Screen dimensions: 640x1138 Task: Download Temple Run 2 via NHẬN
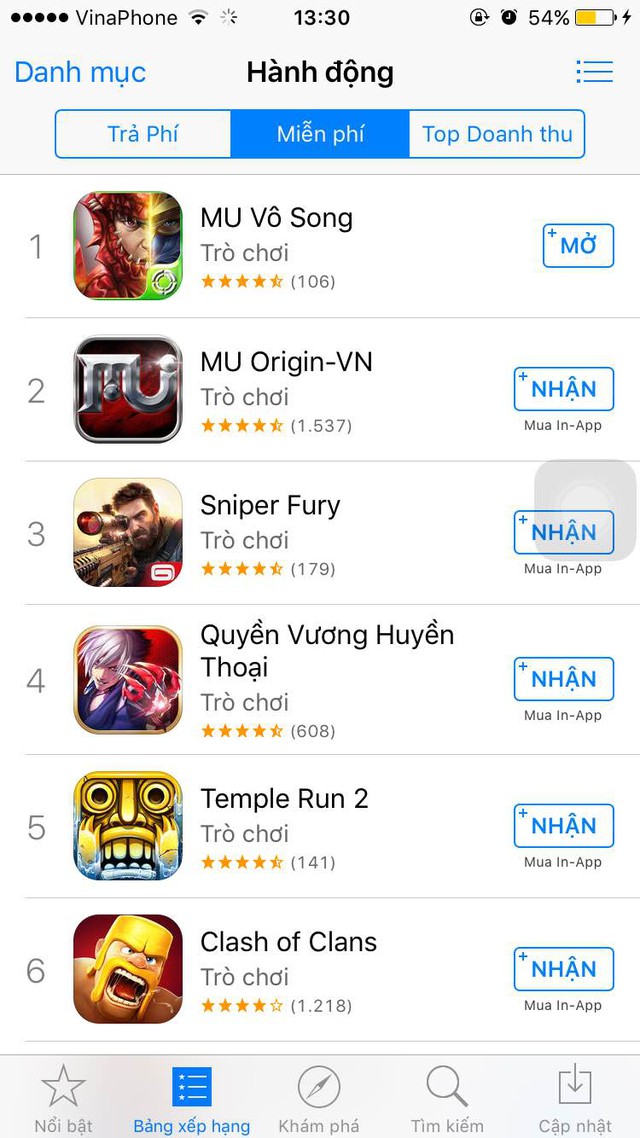[x=563, y=826]
